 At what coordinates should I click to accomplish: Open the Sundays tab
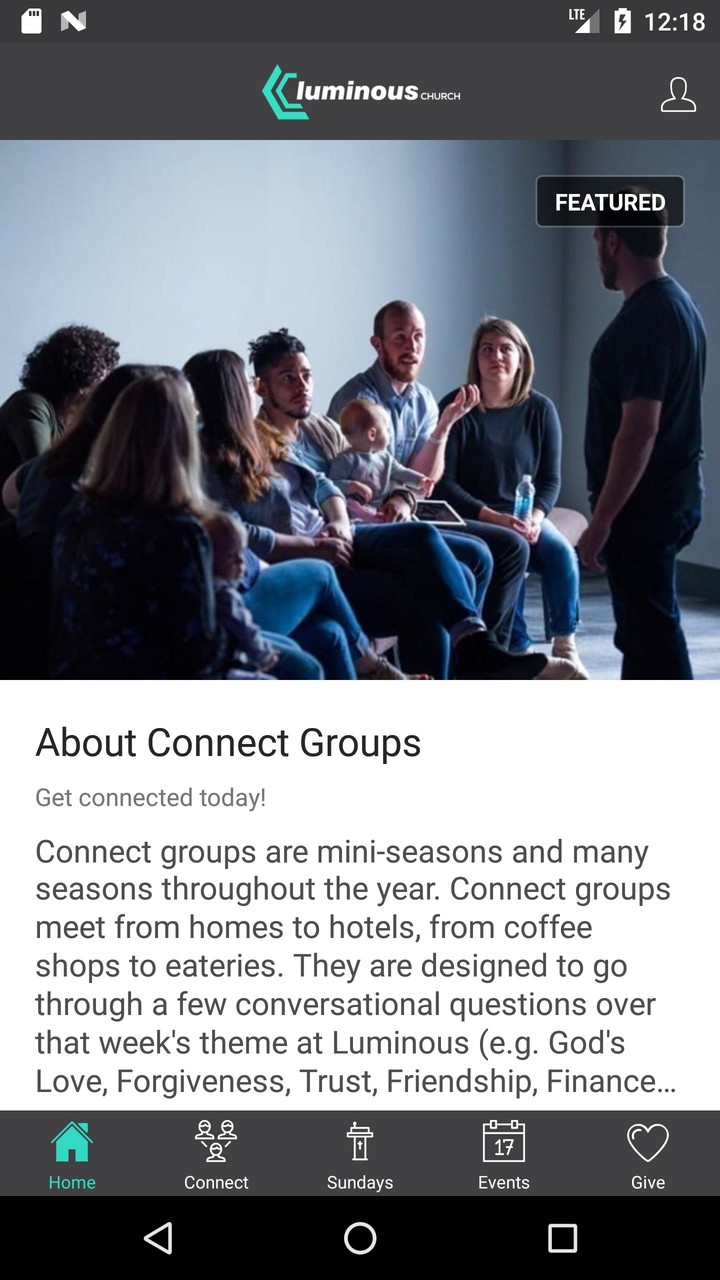[360, 1154]
